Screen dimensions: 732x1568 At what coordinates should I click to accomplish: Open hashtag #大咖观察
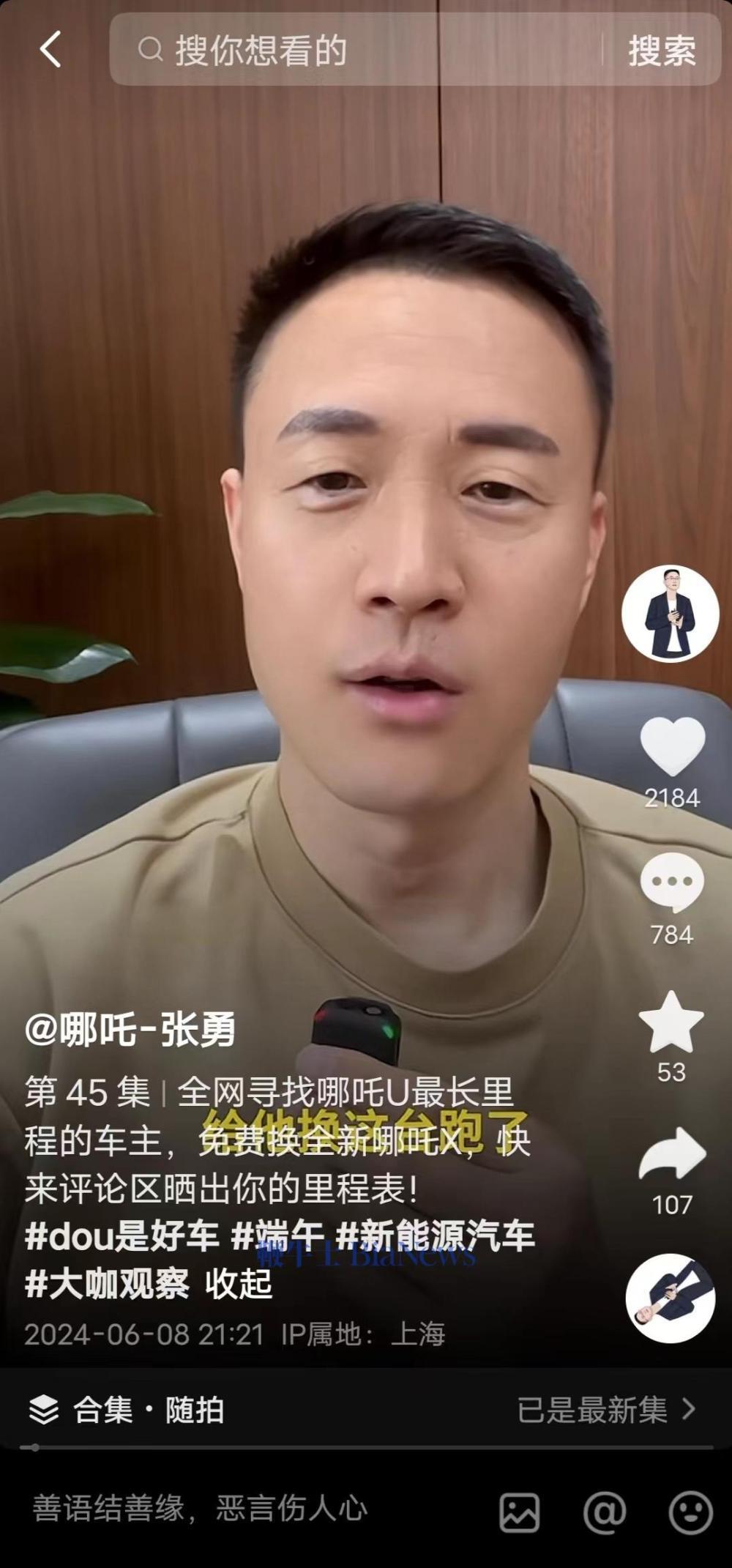[107, 1285]
